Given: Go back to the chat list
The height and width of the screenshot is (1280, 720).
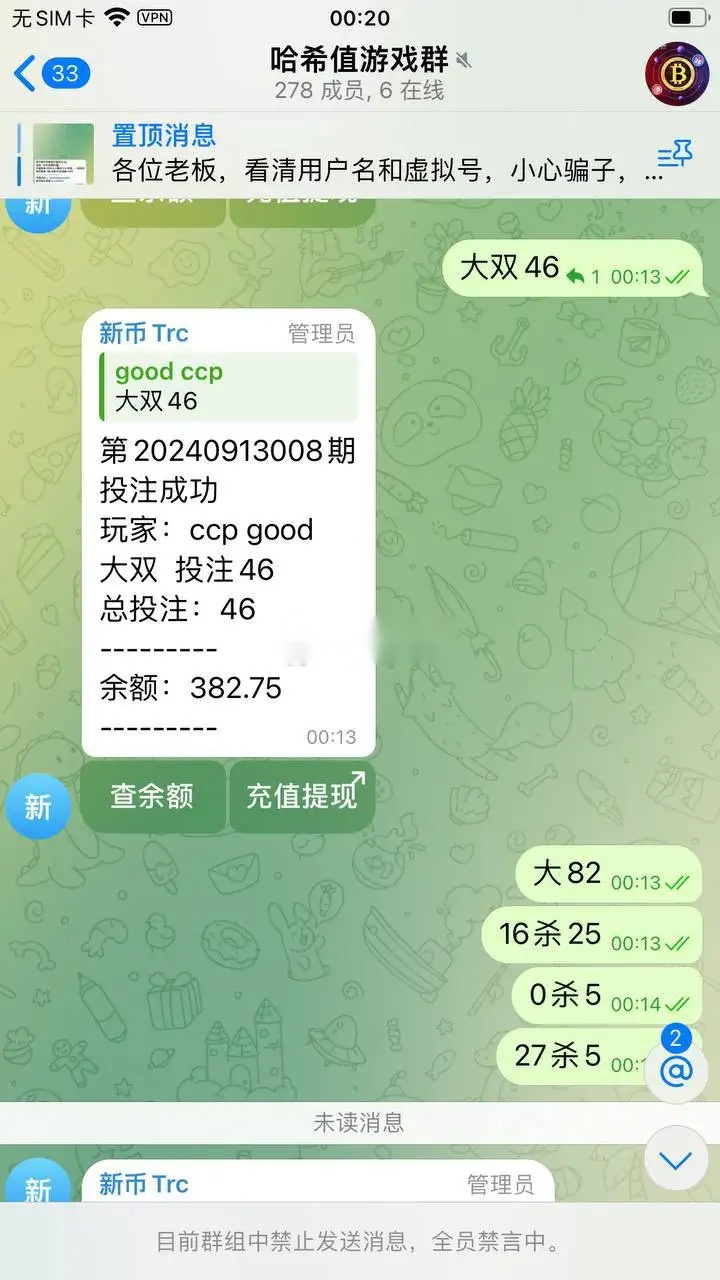Looking at the screenshot, I should tap(50, 73).
